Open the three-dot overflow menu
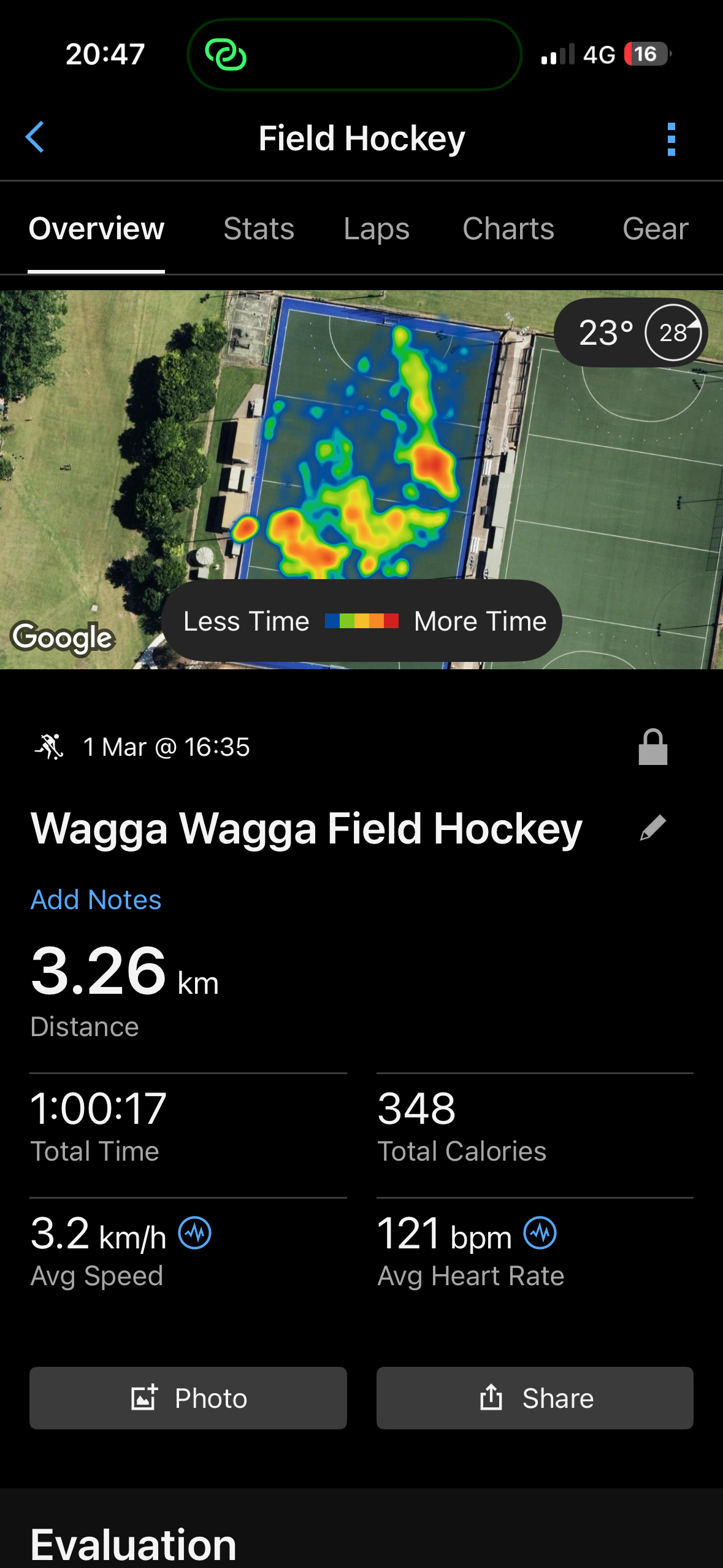 click(671, 139)
